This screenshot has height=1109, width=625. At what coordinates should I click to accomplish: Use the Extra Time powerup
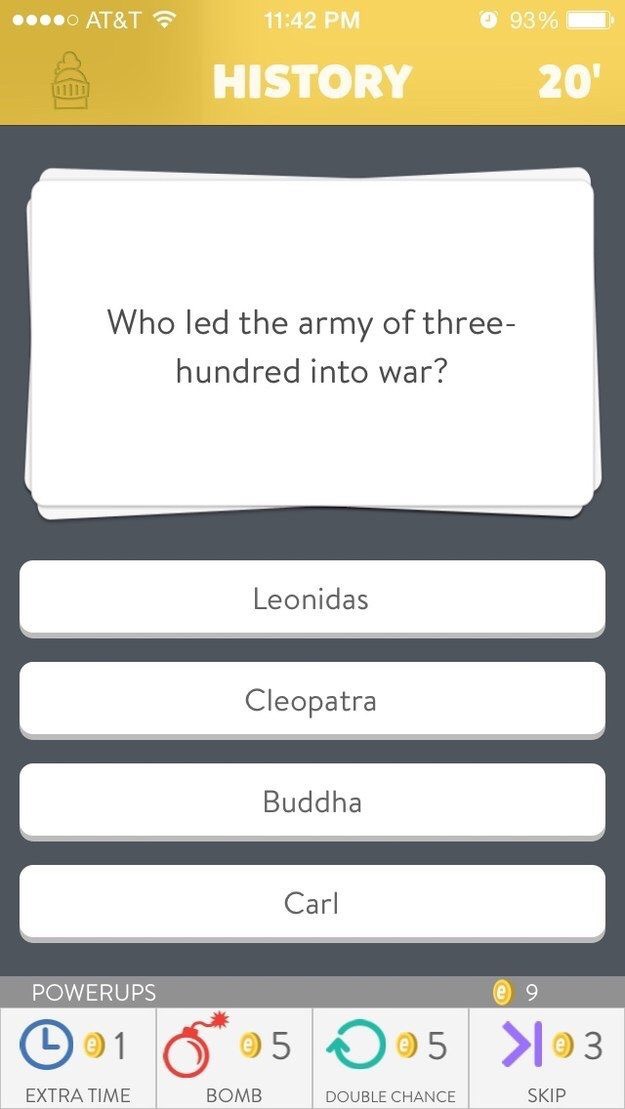tap(78, 1057)
